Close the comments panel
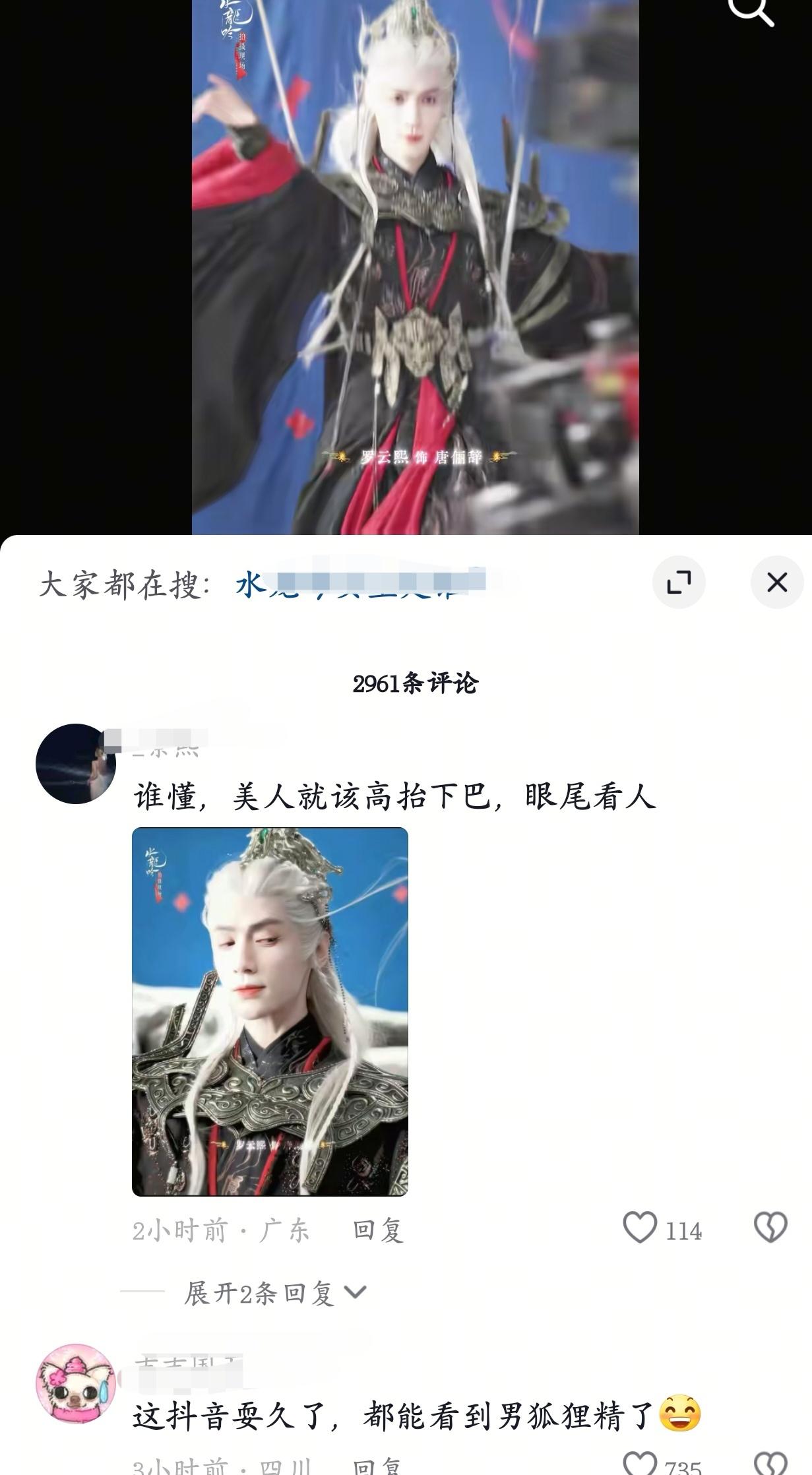 coord(776,582)
